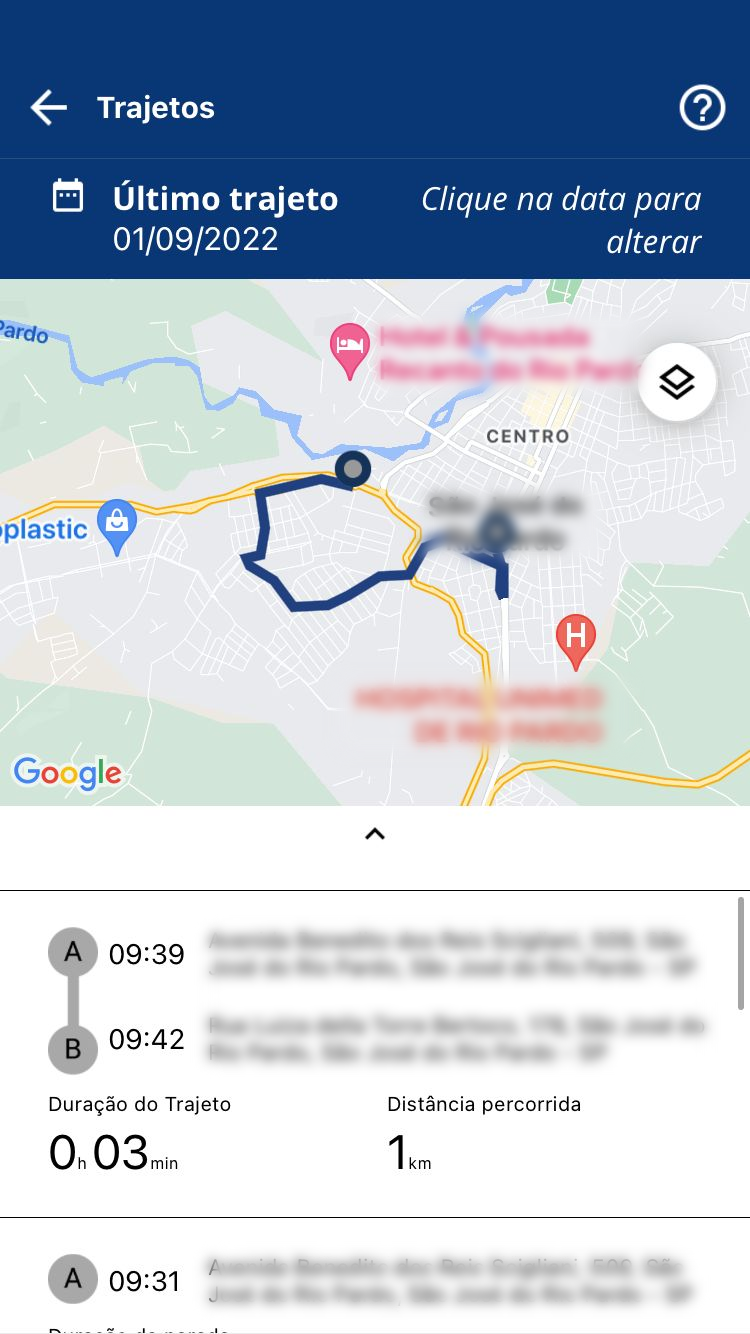Image resolution: width=750 pixels, height=1334 pixels.
Task: Open the help question mark icon
Action: (x=702, y=108)
